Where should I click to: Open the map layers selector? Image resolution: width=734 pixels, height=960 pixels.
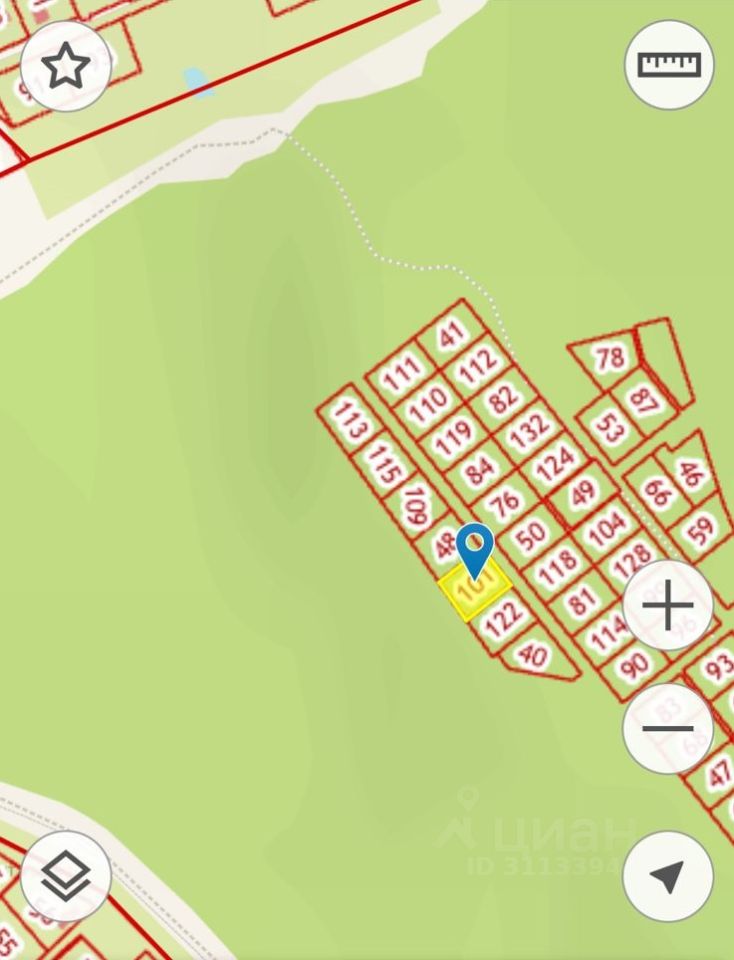tap(66, 877)
